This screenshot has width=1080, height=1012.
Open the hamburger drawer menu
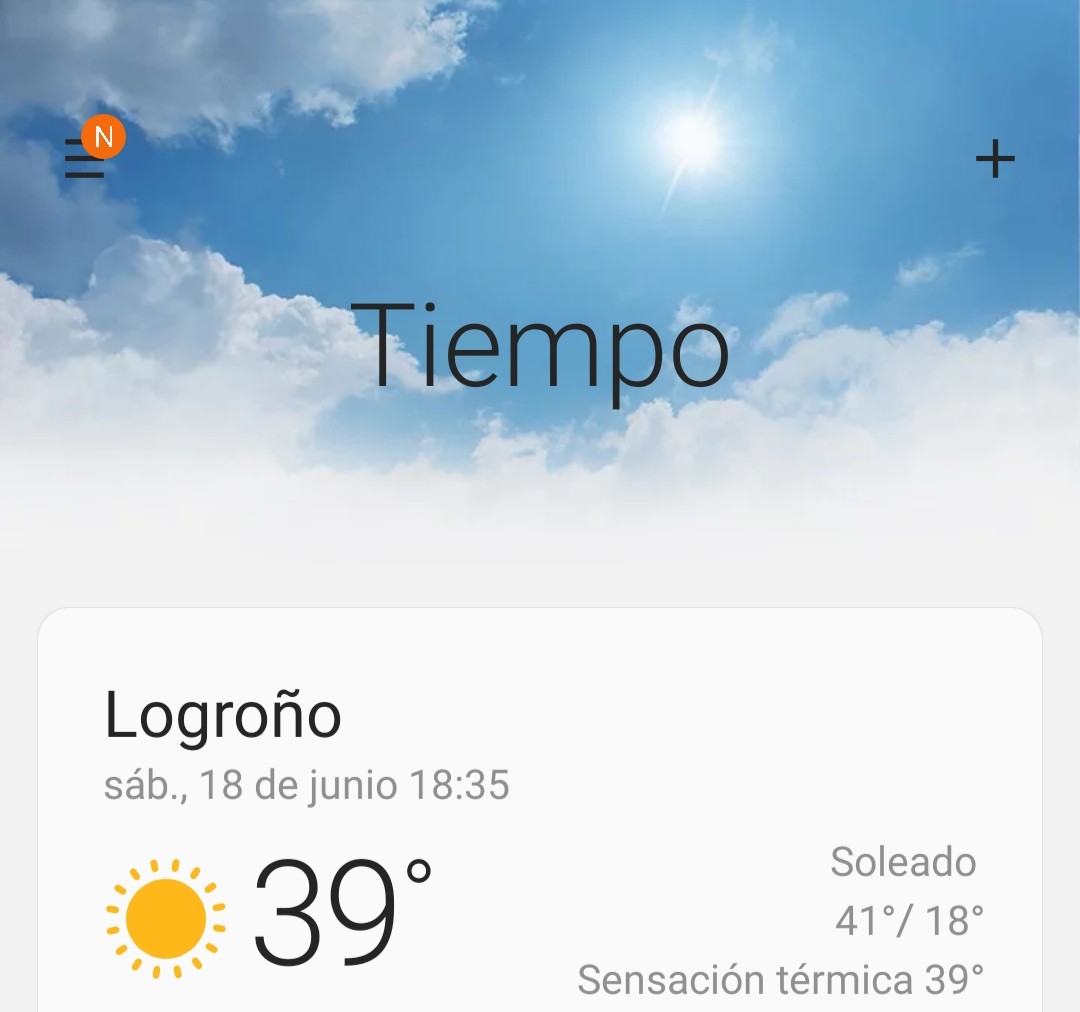click(85, 159)
